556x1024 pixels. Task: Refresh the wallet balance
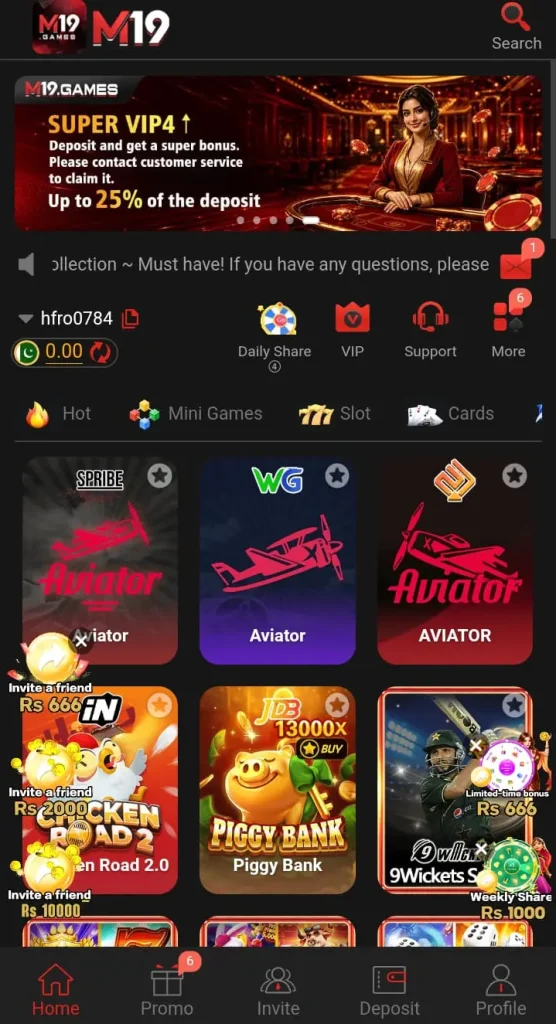click(x=100, y=353)
